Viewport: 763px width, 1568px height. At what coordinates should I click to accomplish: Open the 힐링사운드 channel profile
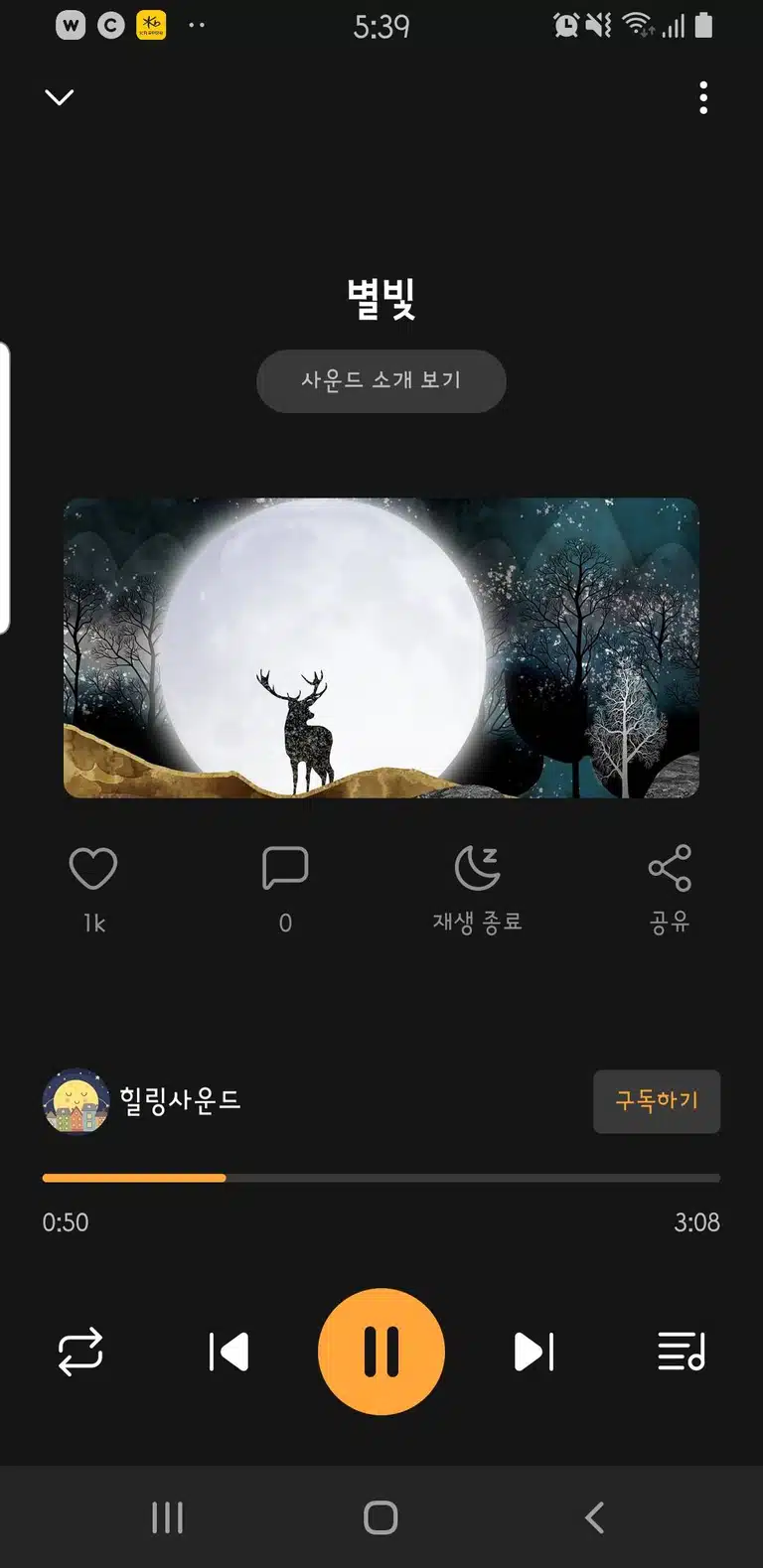click(142, 1100)
